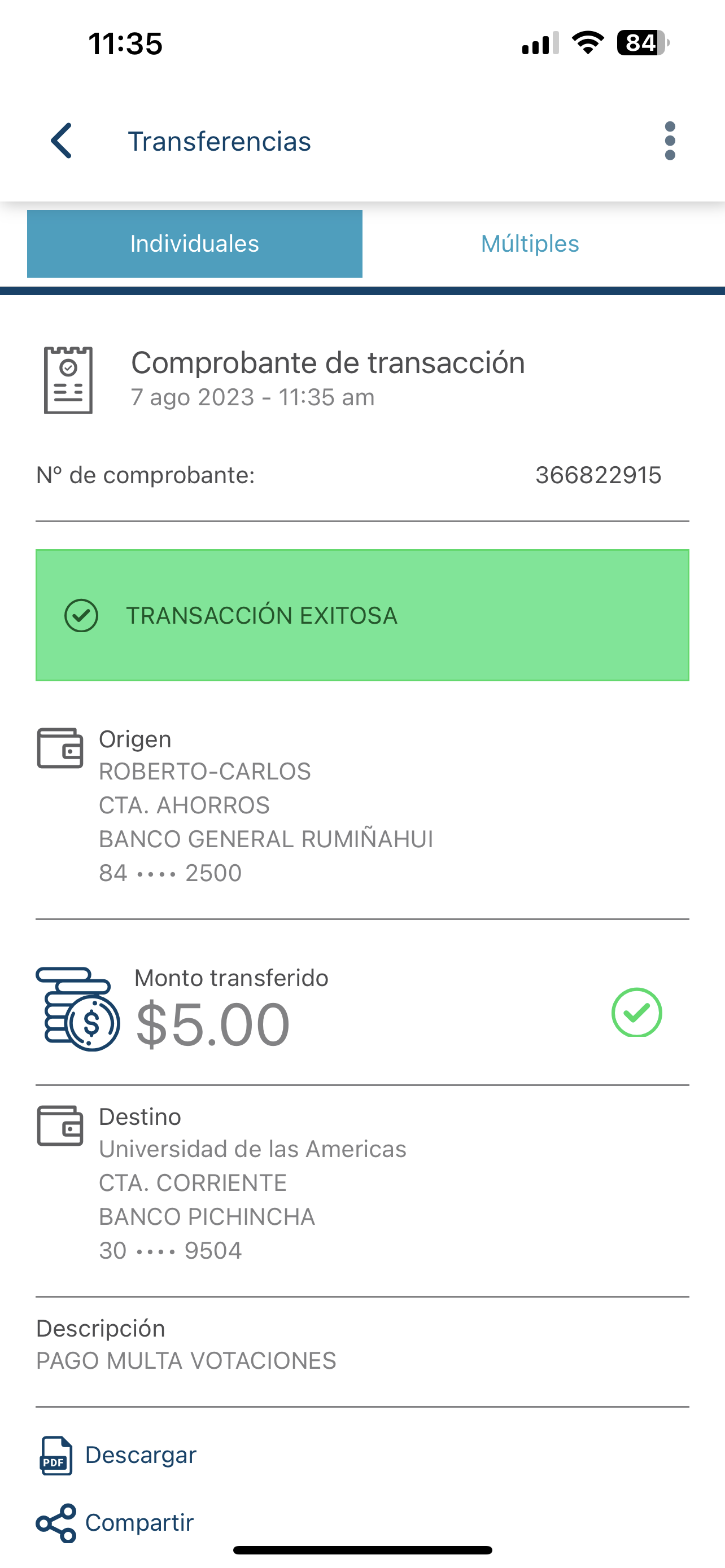Viewport: 725px width, 1568px height.
Task: Go back from the Transferencias screen
Action: (x=62, y=141)
